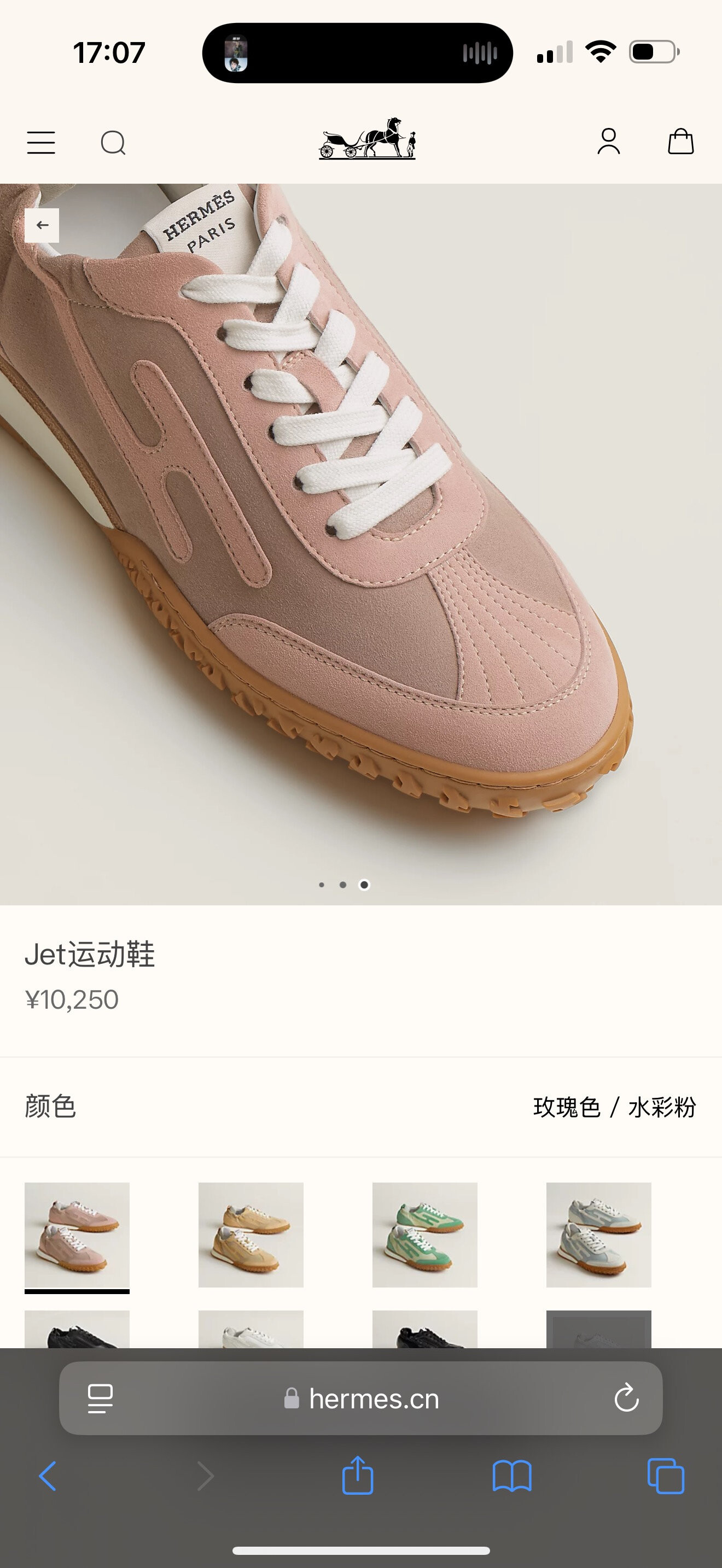Open Safari page settings menu
Image resolution: width=722 pixels, height=1568 pixels.
click(101, 1398)
